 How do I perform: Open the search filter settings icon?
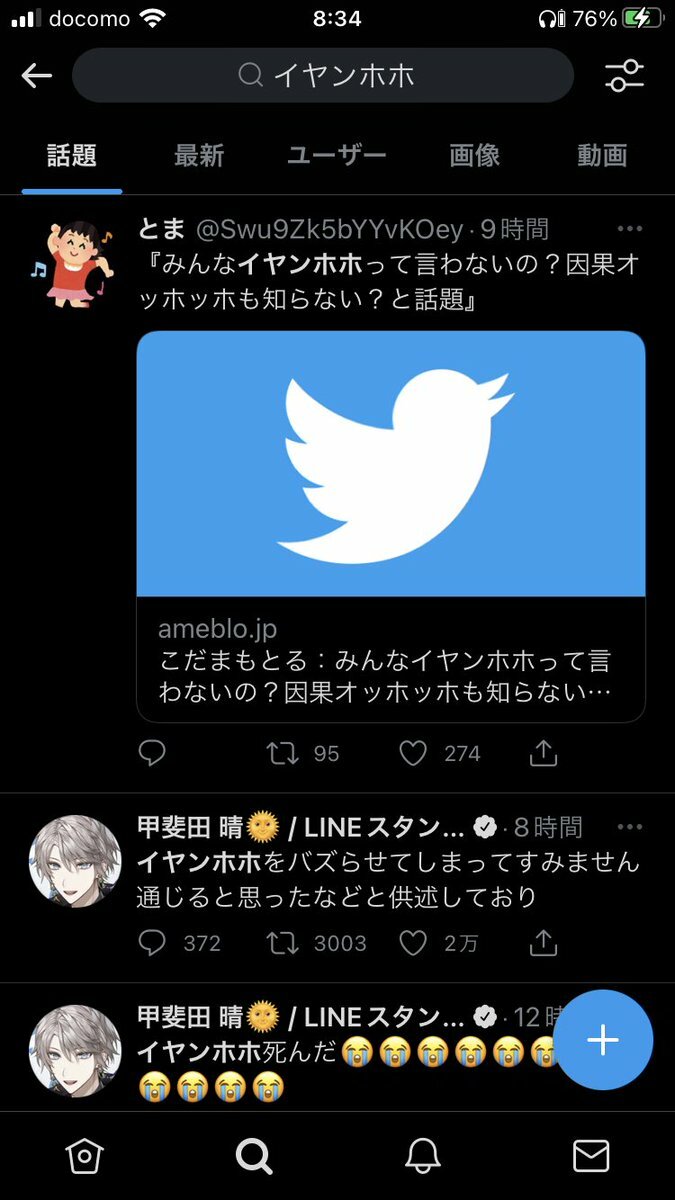pyautogui.click(x=625, y=76)
